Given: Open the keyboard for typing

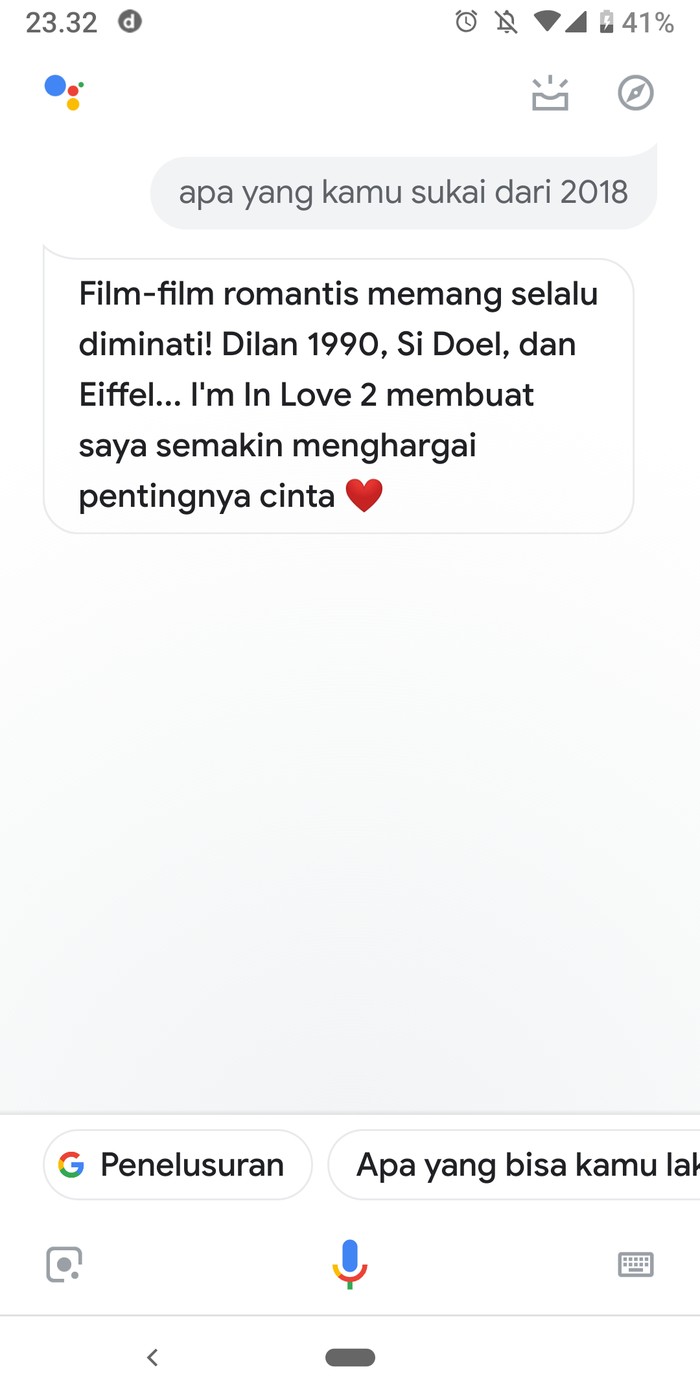Looking at the screenshot, I should point(636,1264).
